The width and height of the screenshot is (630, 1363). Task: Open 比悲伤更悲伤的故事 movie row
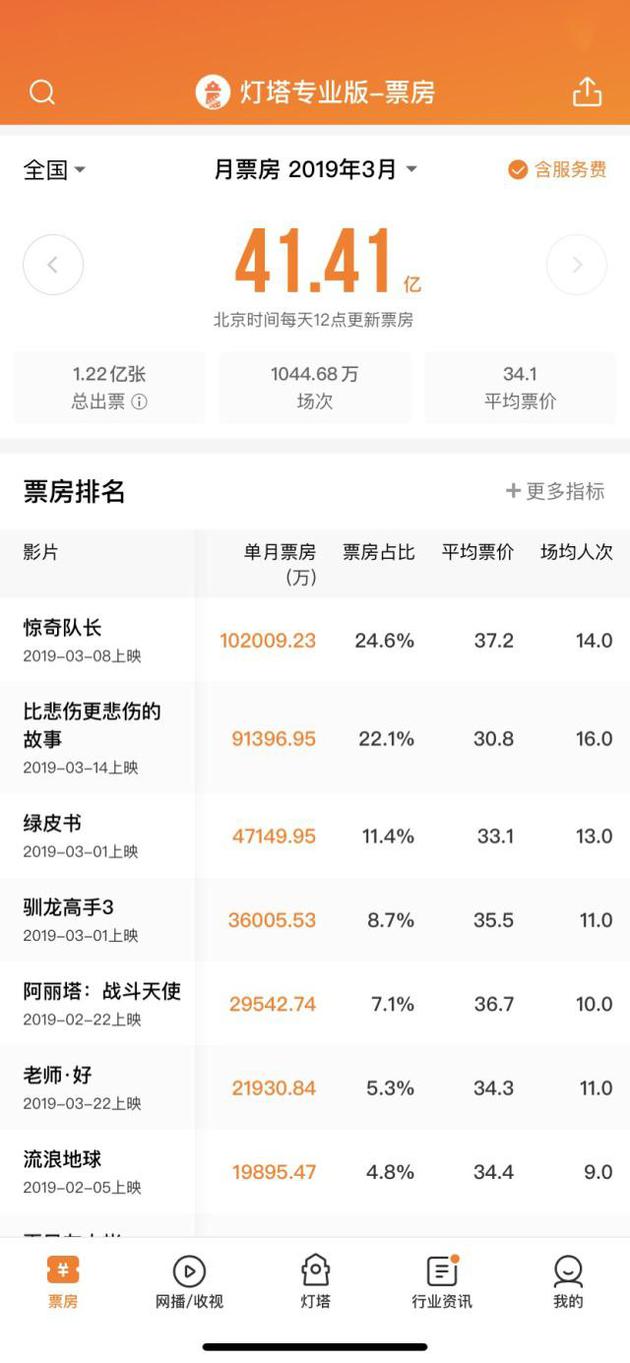[315, 738]
